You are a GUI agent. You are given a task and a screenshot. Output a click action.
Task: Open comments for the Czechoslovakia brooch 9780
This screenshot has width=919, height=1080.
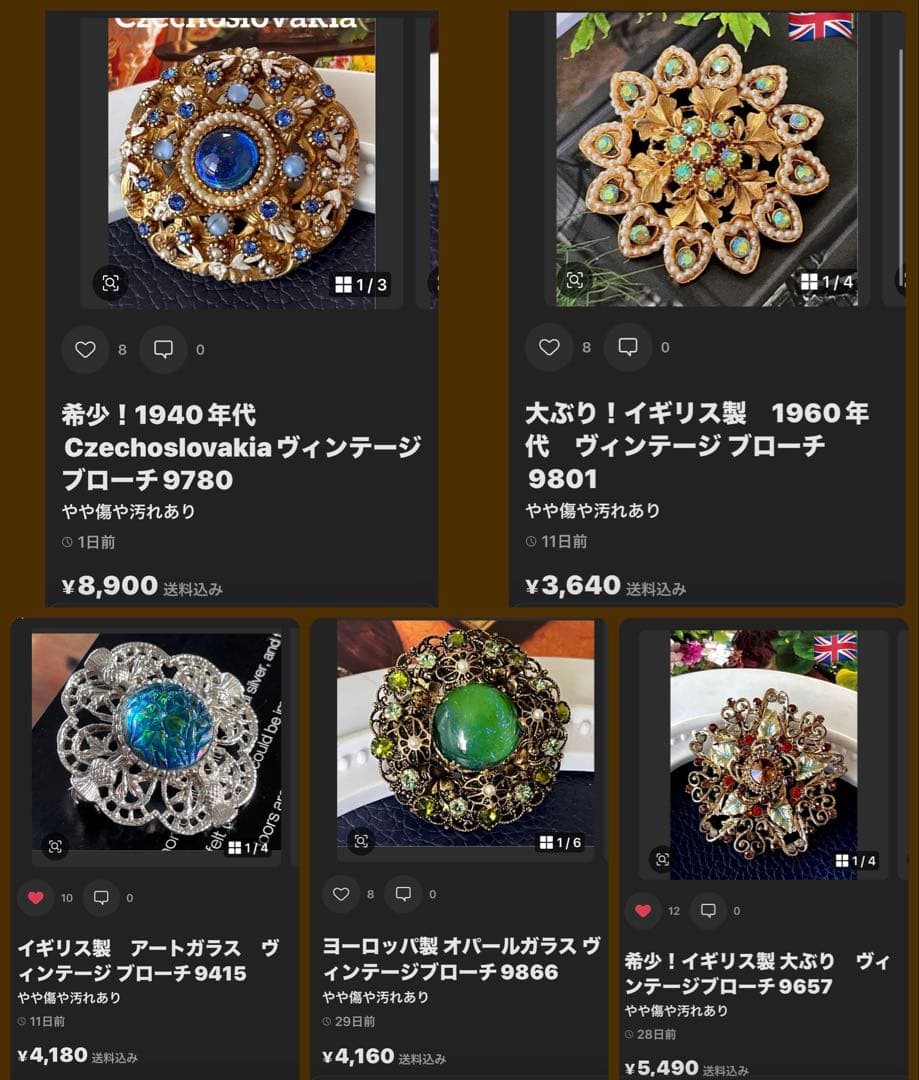coord(163,350)
